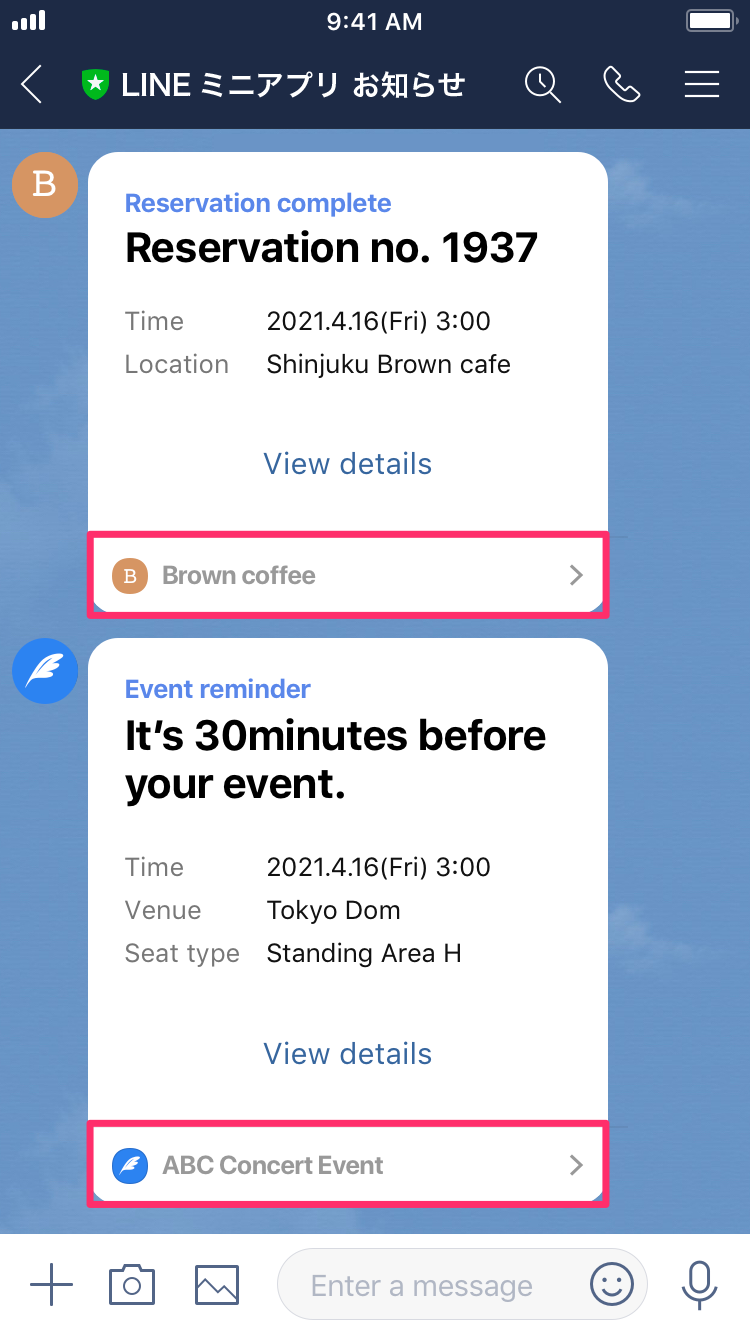Viewport: 750px width, 1335px height.
Task: Start a call with the phone icon
Action: click(622, 85)
